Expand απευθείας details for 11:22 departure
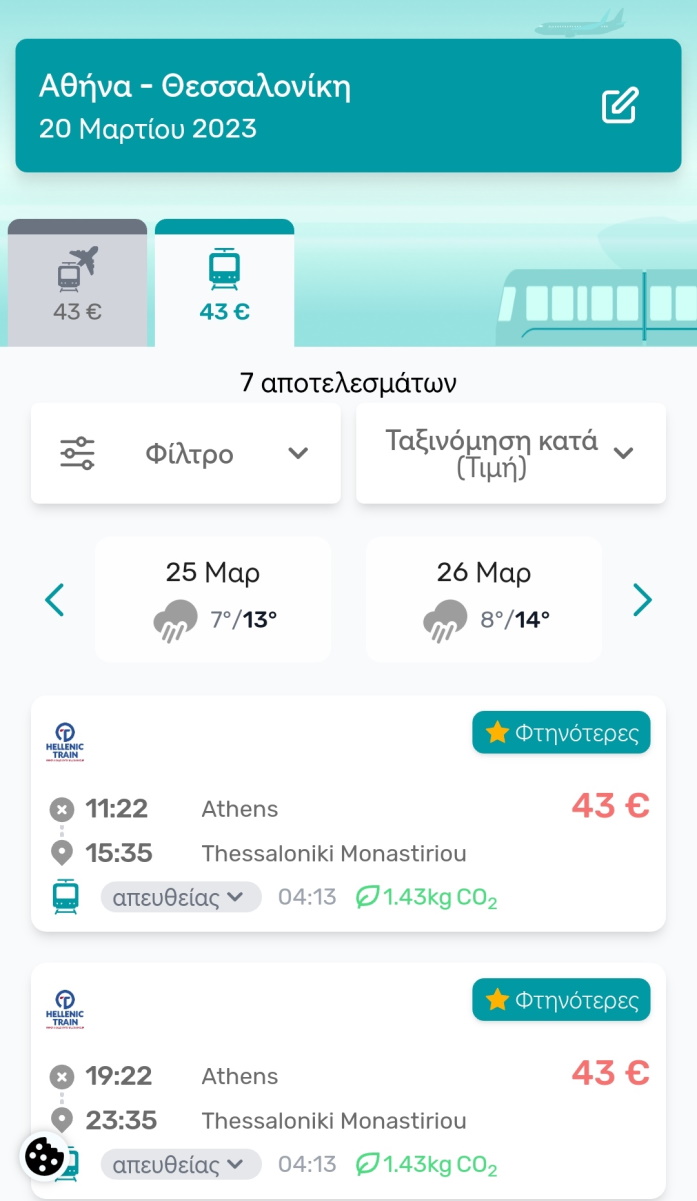This screenshot has height=1201, width=697. tap(181, 897)
